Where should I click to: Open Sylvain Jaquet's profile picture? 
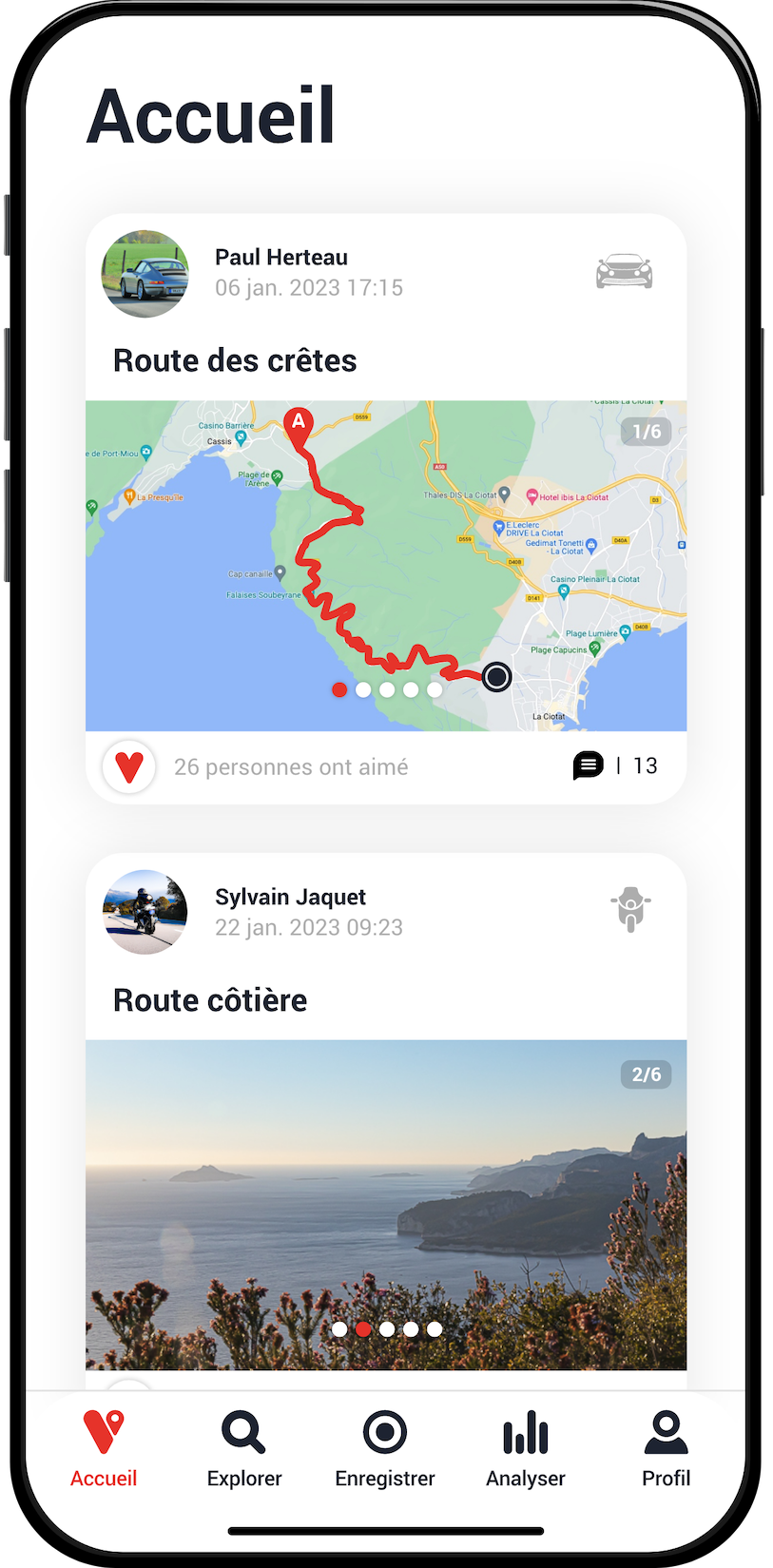coord(145,912)
